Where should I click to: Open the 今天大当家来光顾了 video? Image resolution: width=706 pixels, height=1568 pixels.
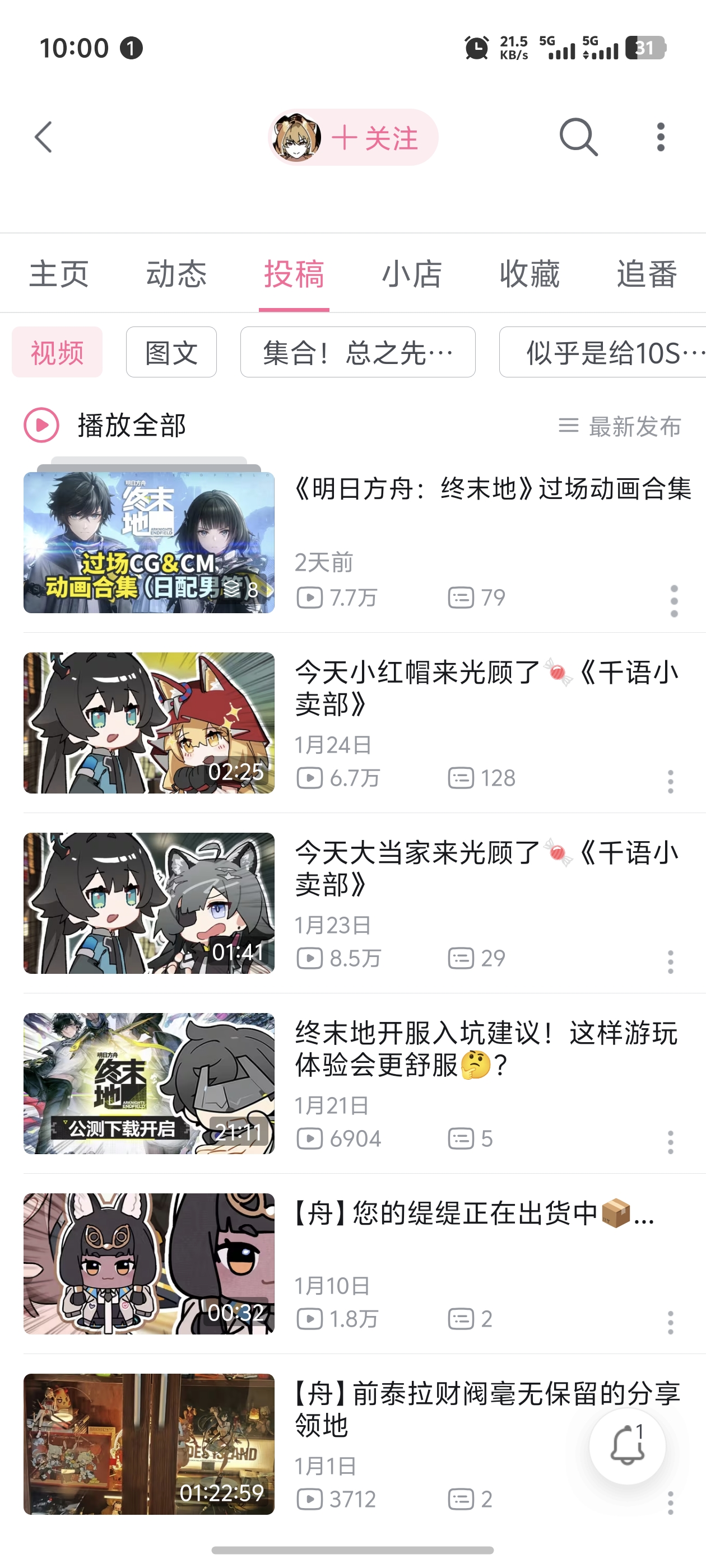tap(486, 868)
